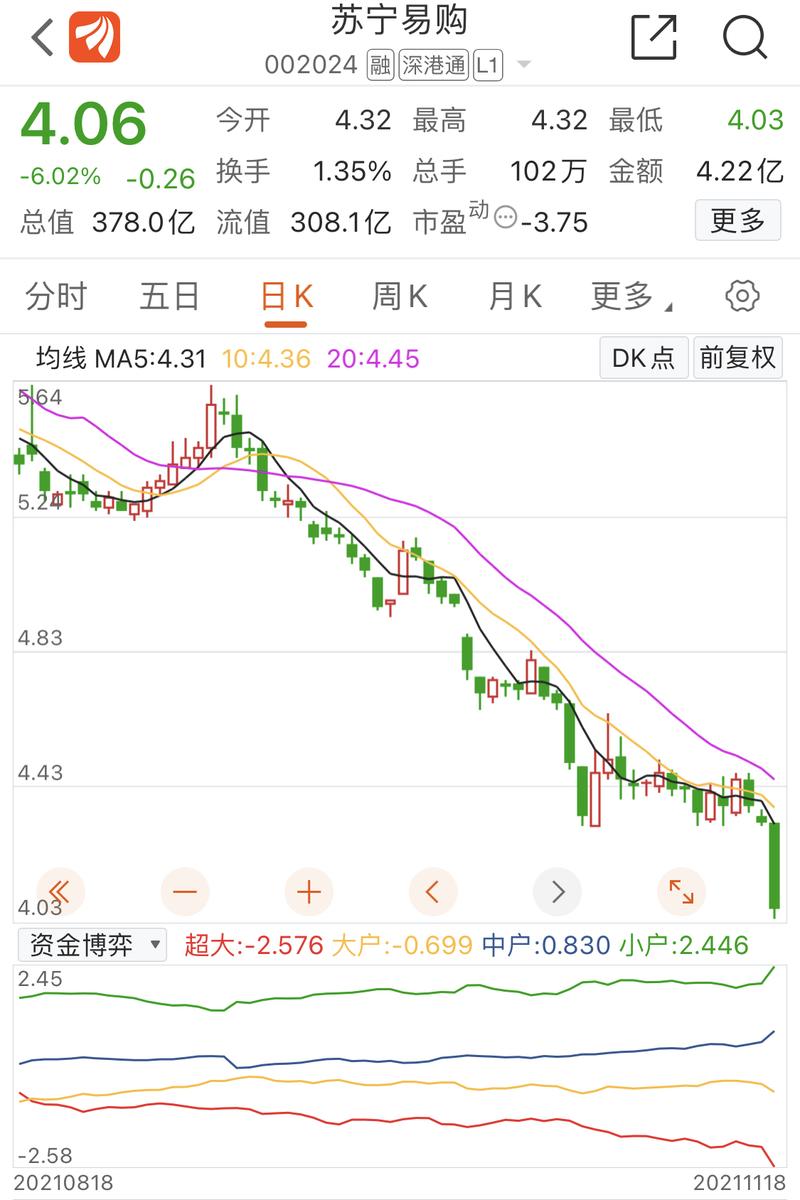
Task: Enter fullscreen chart mode via expand icon
Action: [x=681, y=891]
